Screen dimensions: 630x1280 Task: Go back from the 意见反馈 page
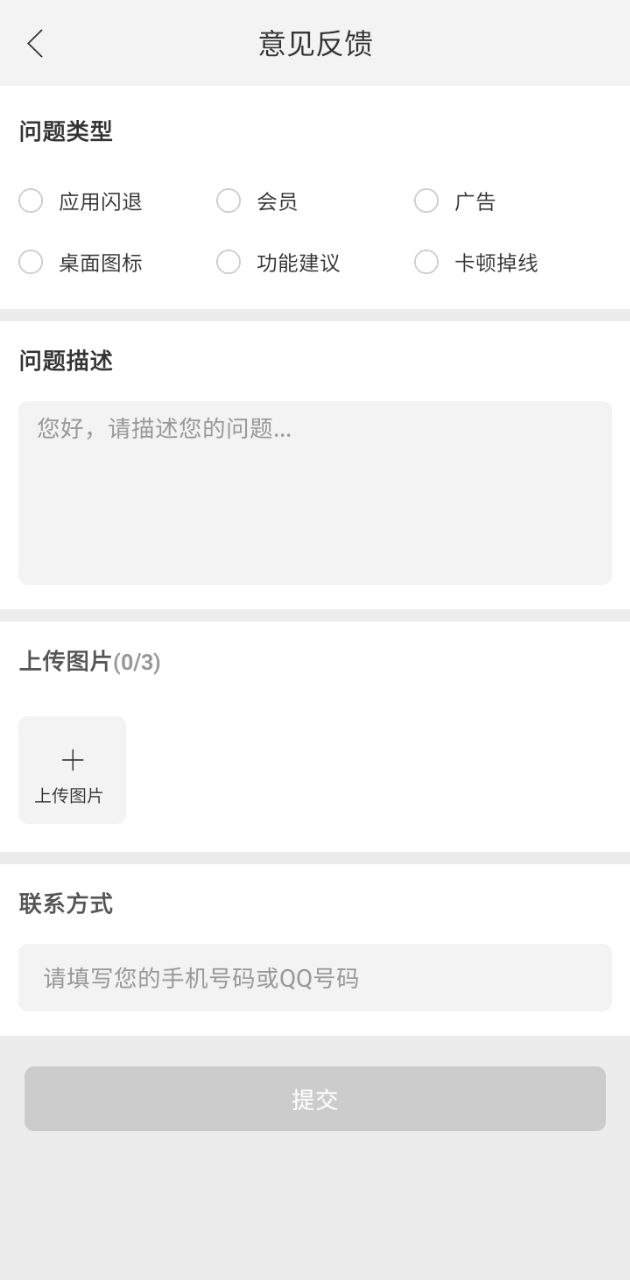pos(35,43)
